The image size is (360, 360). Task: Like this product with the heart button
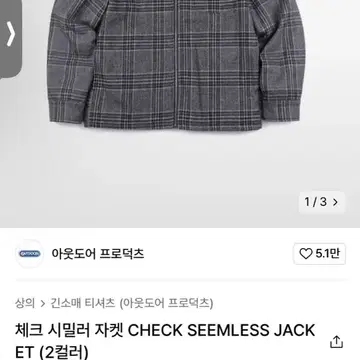[320, 254]
